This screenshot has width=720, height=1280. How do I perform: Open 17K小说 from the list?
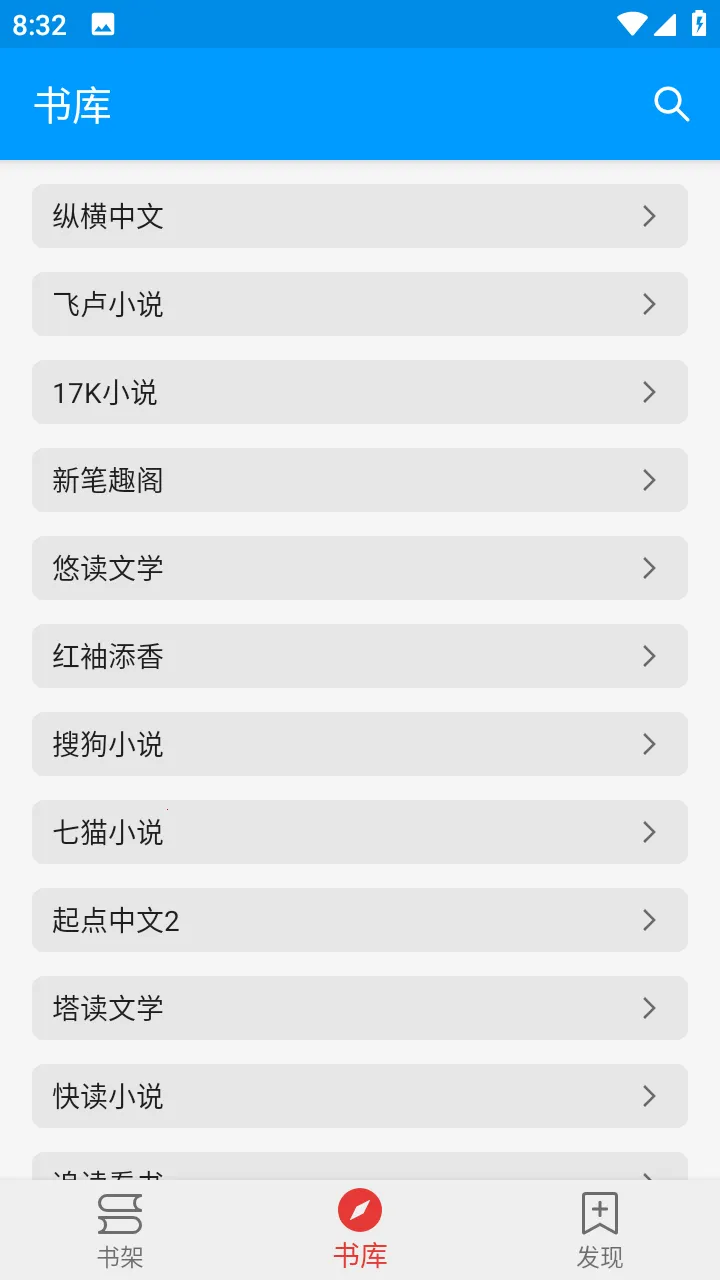click(x=360, y=392)
